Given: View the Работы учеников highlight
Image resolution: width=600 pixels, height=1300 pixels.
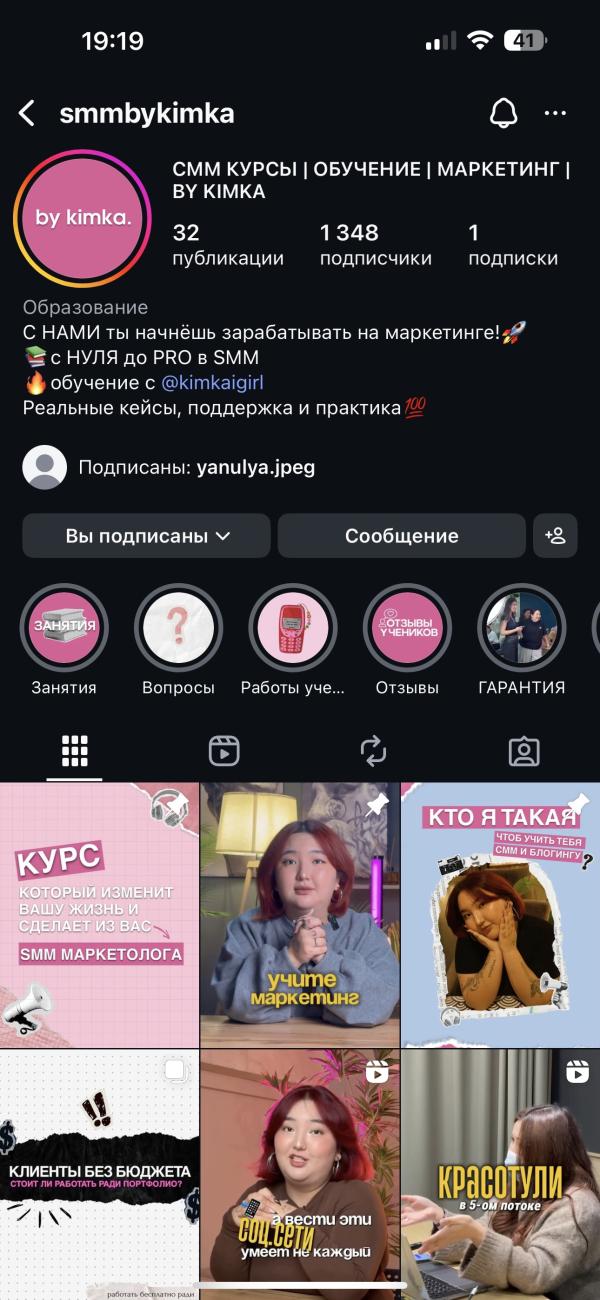Looking at the screenshot, I should click(x=292, y=628).
